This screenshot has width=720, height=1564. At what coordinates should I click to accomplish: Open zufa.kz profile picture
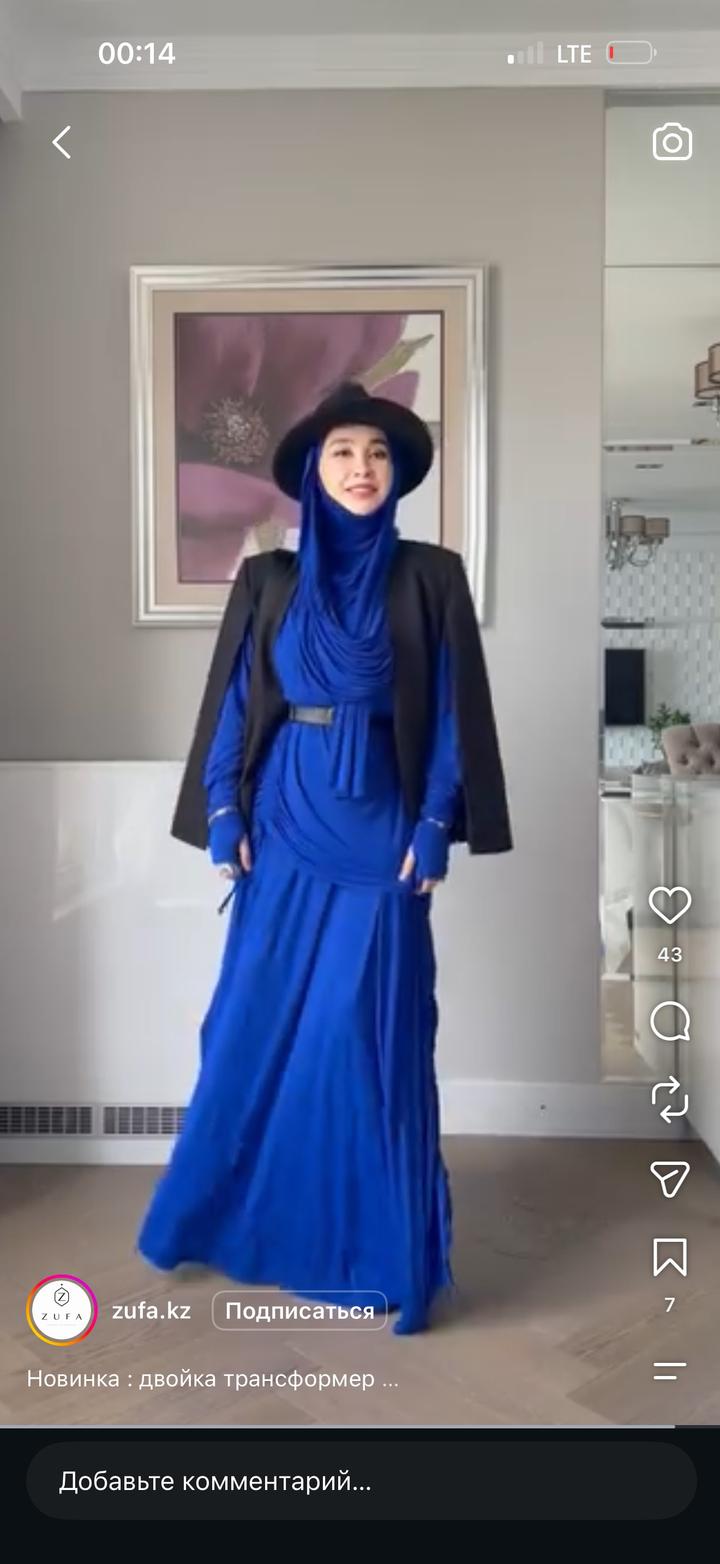pos(62,1311)
